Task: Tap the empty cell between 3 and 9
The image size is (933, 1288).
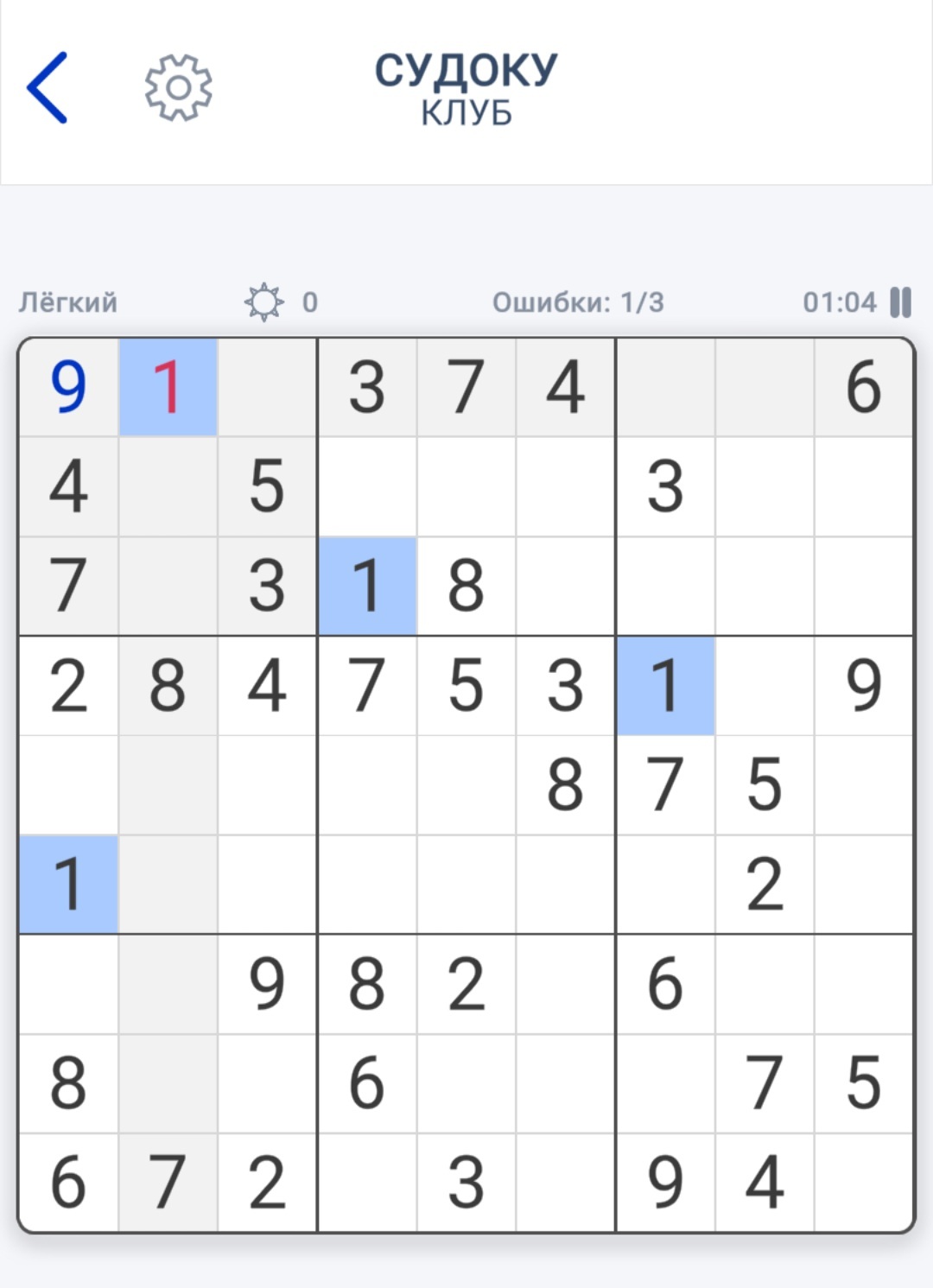Action: click(566, 1183)
